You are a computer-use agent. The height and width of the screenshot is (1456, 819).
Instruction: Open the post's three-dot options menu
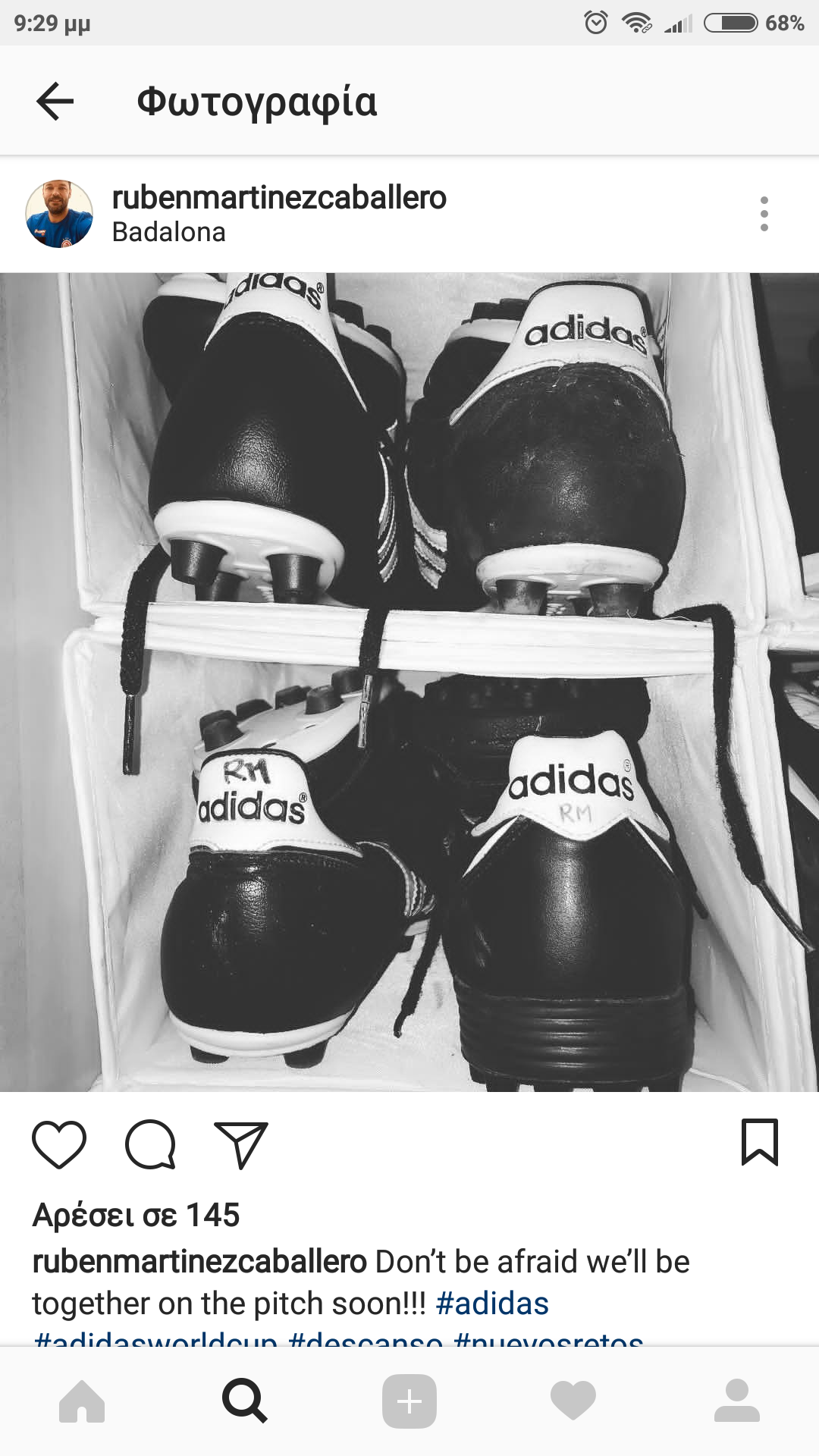pos(764,214)
